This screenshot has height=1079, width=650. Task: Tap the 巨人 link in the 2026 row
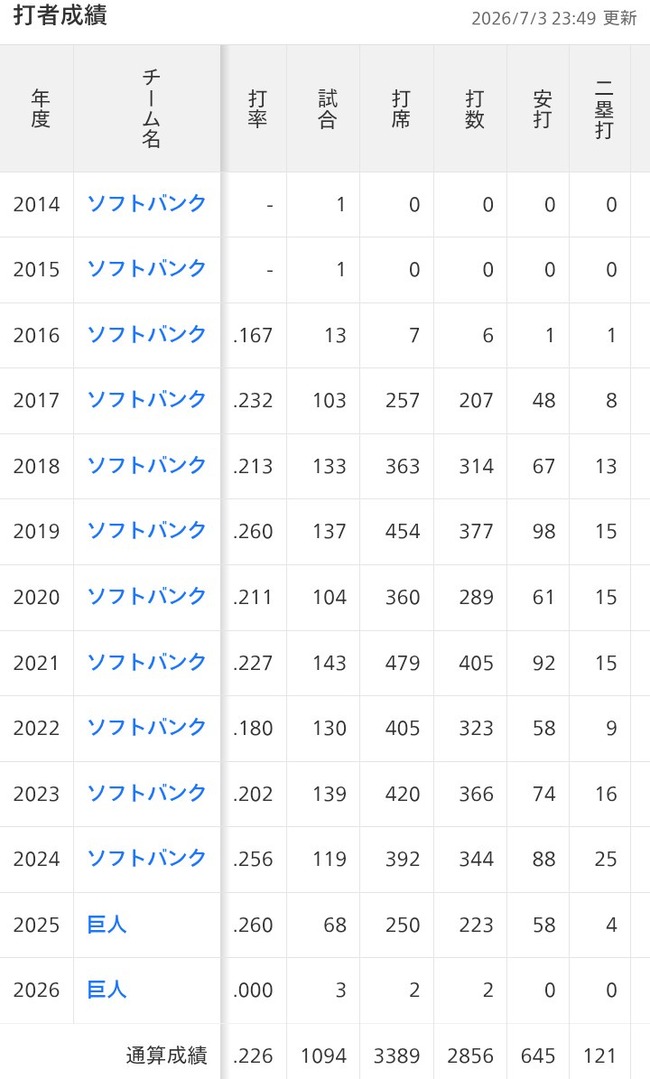(x=107, y=990)
